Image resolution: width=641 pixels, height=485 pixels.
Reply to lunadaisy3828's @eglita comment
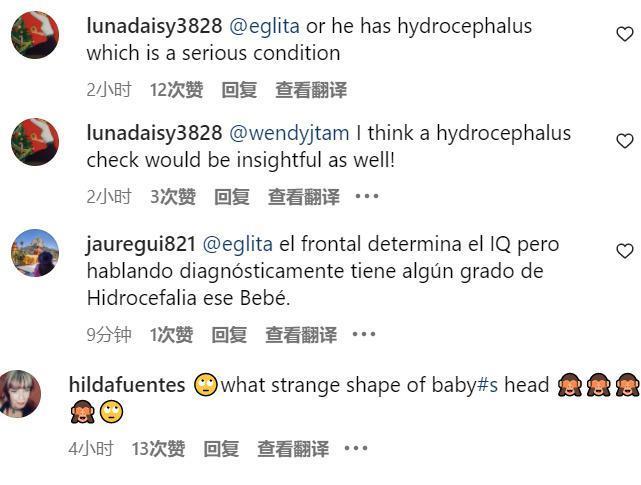point(239,90)
